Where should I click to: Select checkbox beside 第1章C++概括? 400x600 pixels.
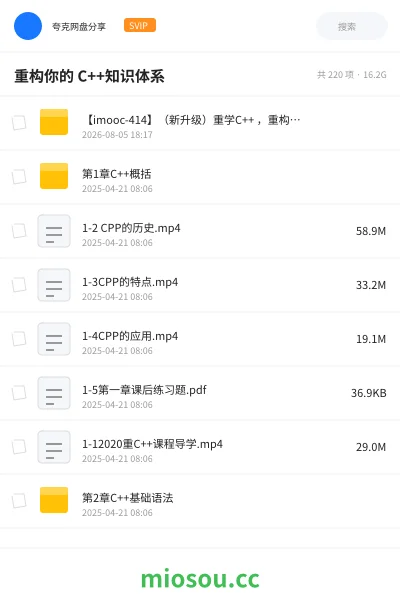(x=19, y=177)
